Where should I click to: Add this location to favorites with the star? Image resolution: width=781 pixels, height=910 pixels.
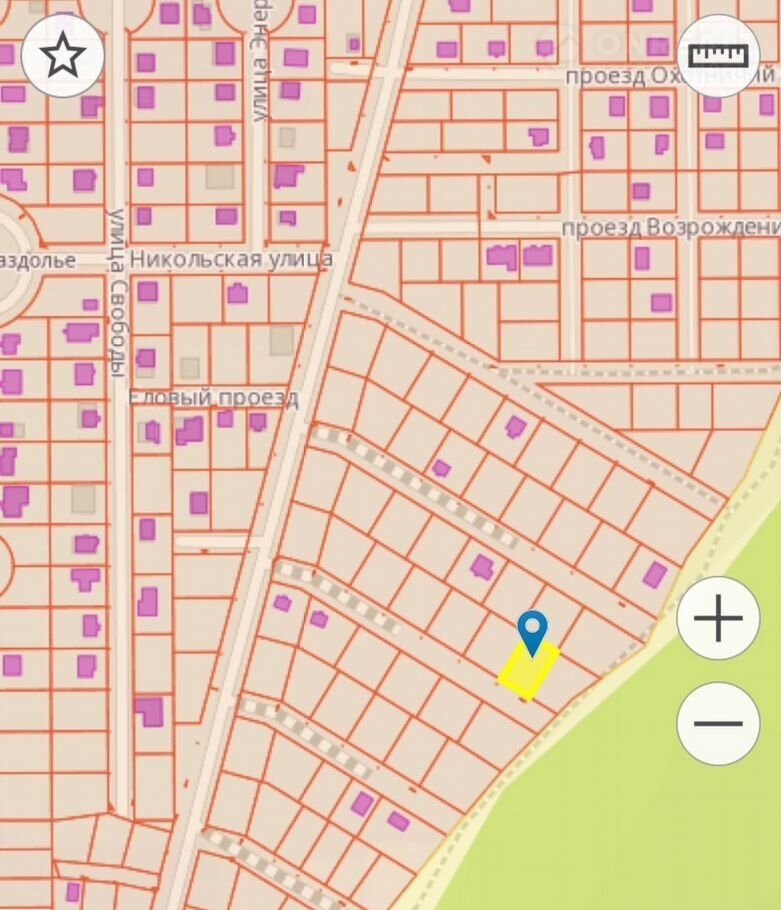tap(63, 55)
